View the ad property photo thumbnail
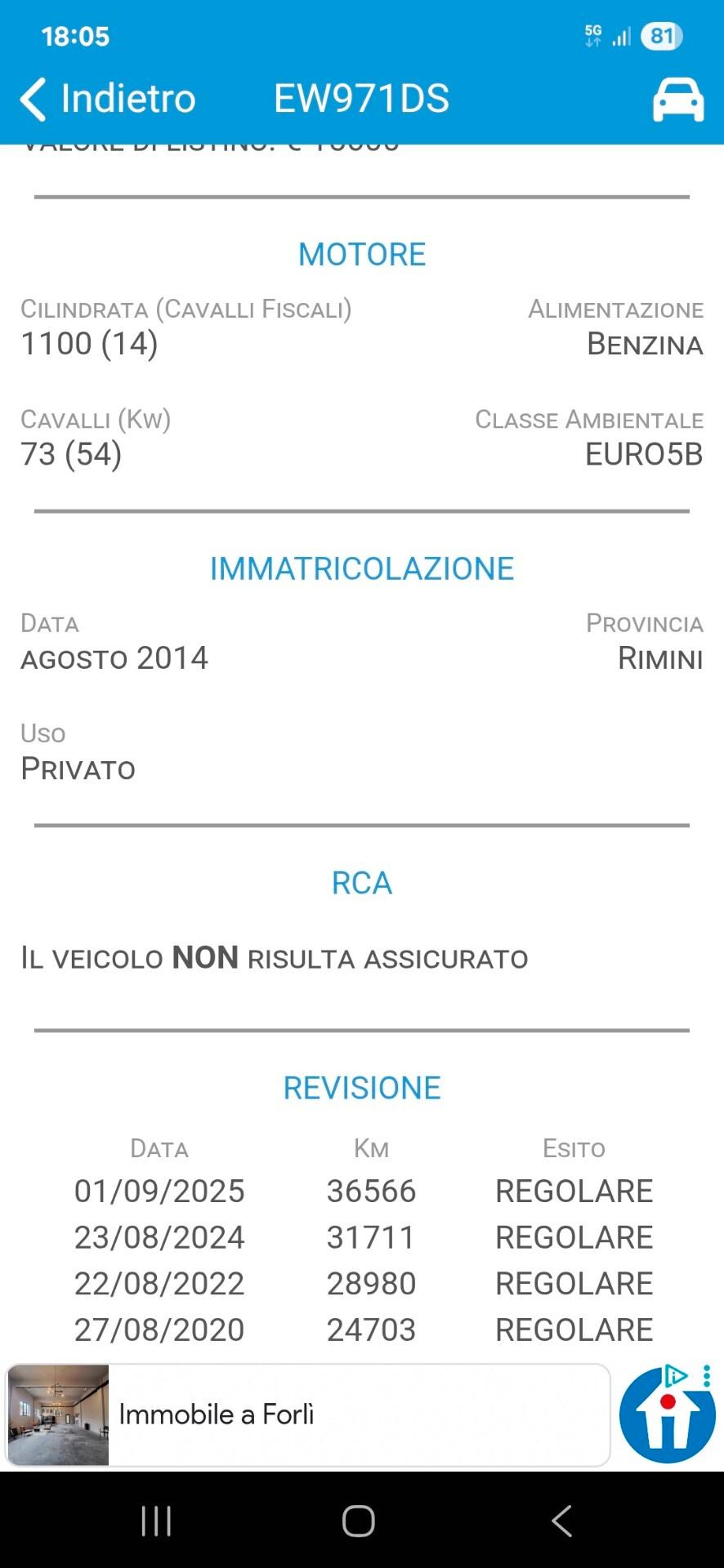This screenshot has height=1568, width=724. click(56, 1414)
